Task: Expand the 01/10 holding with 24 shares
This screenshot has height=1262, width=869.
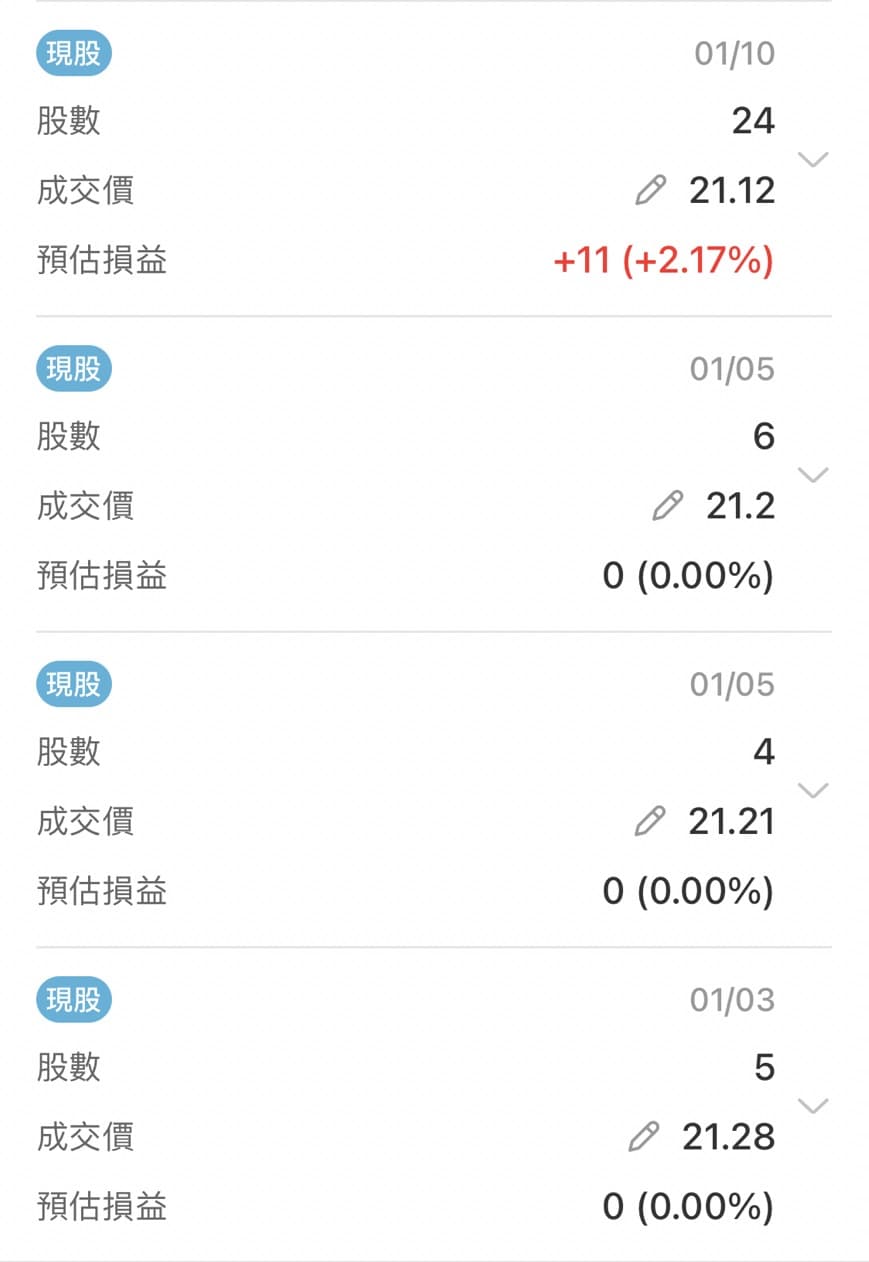Action: pyautogui.click(x=815, y=159)
